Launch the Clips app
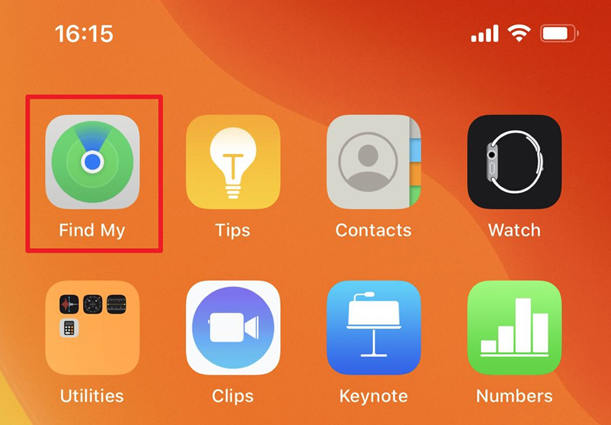The height and width of the screenshot is (425, 611). coord(233,328)
